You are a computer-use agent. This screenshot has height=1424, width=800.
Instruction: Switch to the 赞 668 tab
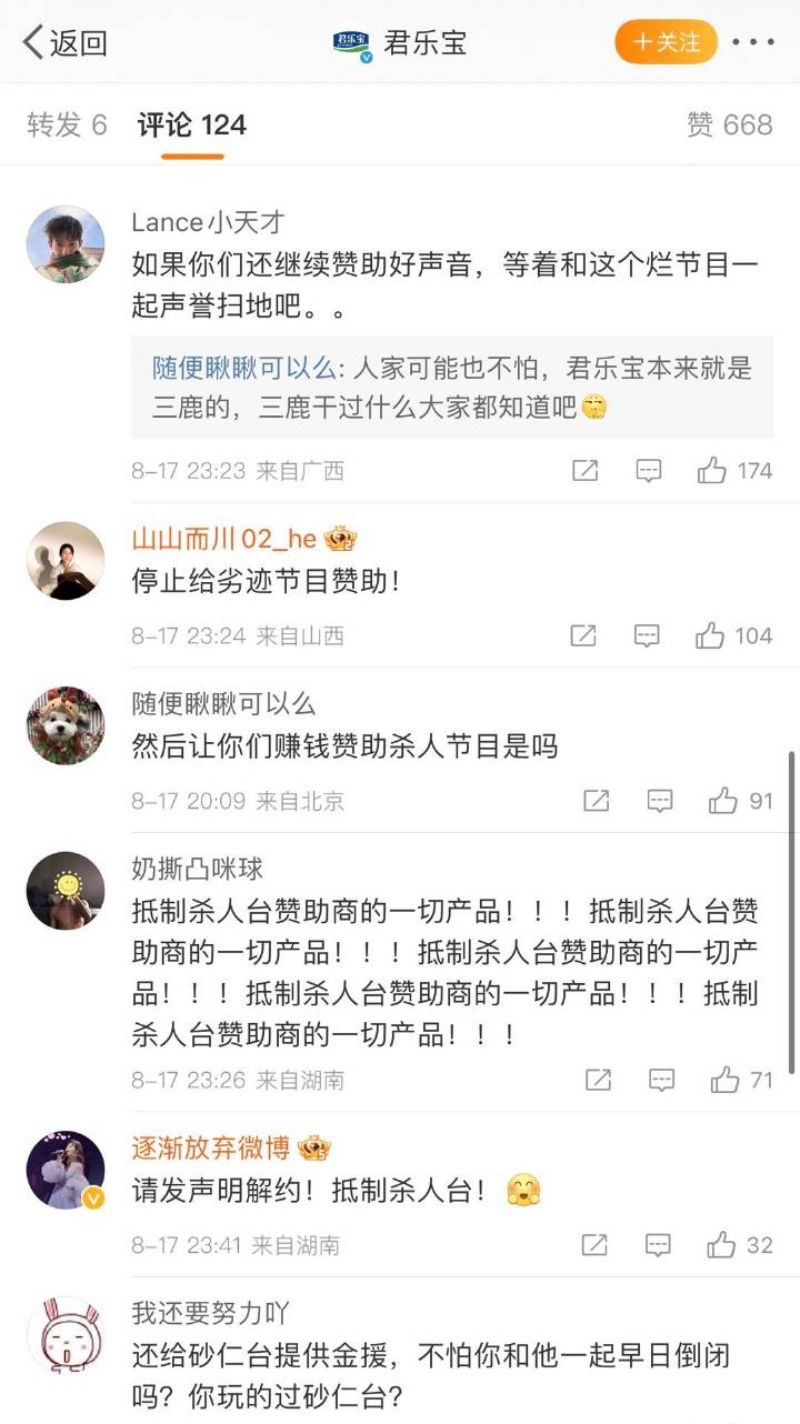click(x=730, y=125)
